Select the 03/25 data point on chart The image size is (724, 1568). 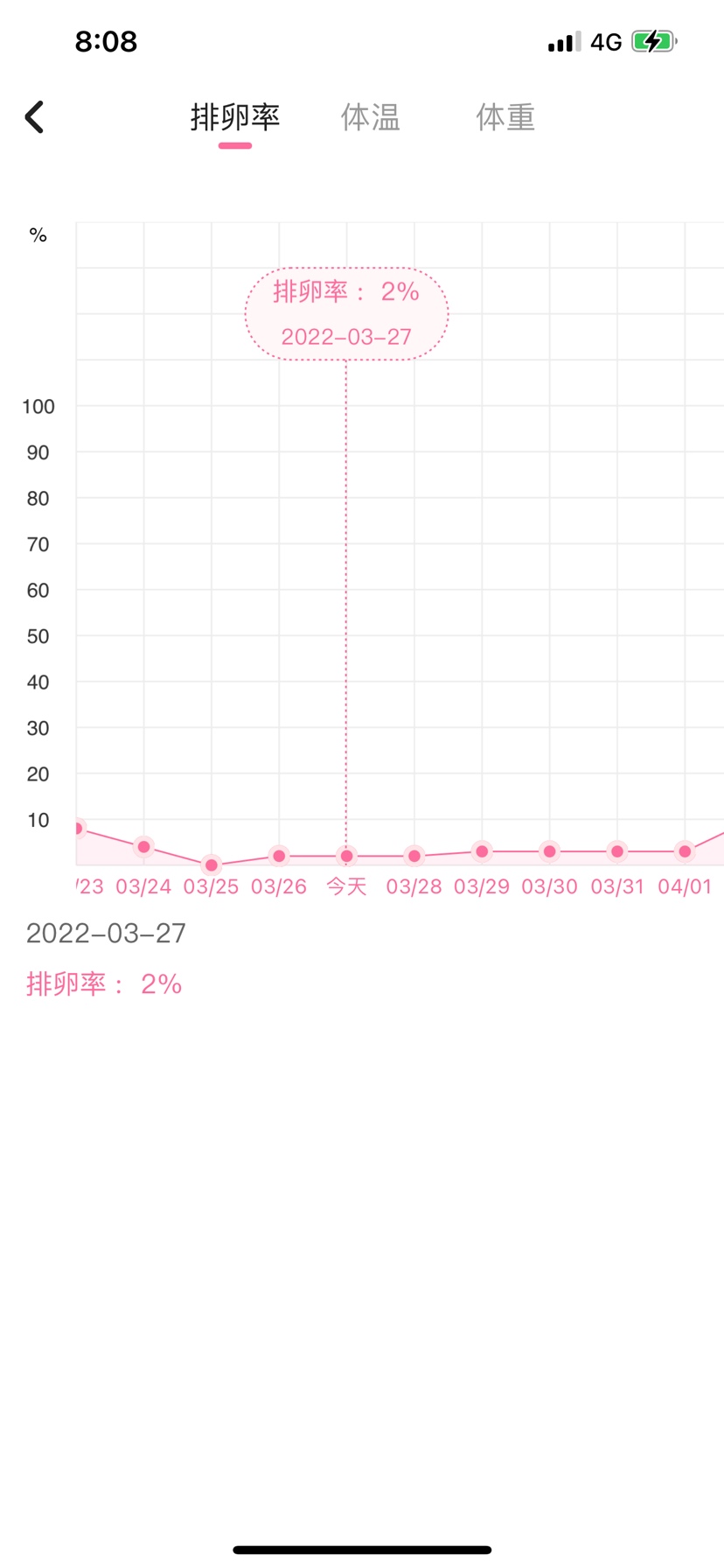coord(212,865)
